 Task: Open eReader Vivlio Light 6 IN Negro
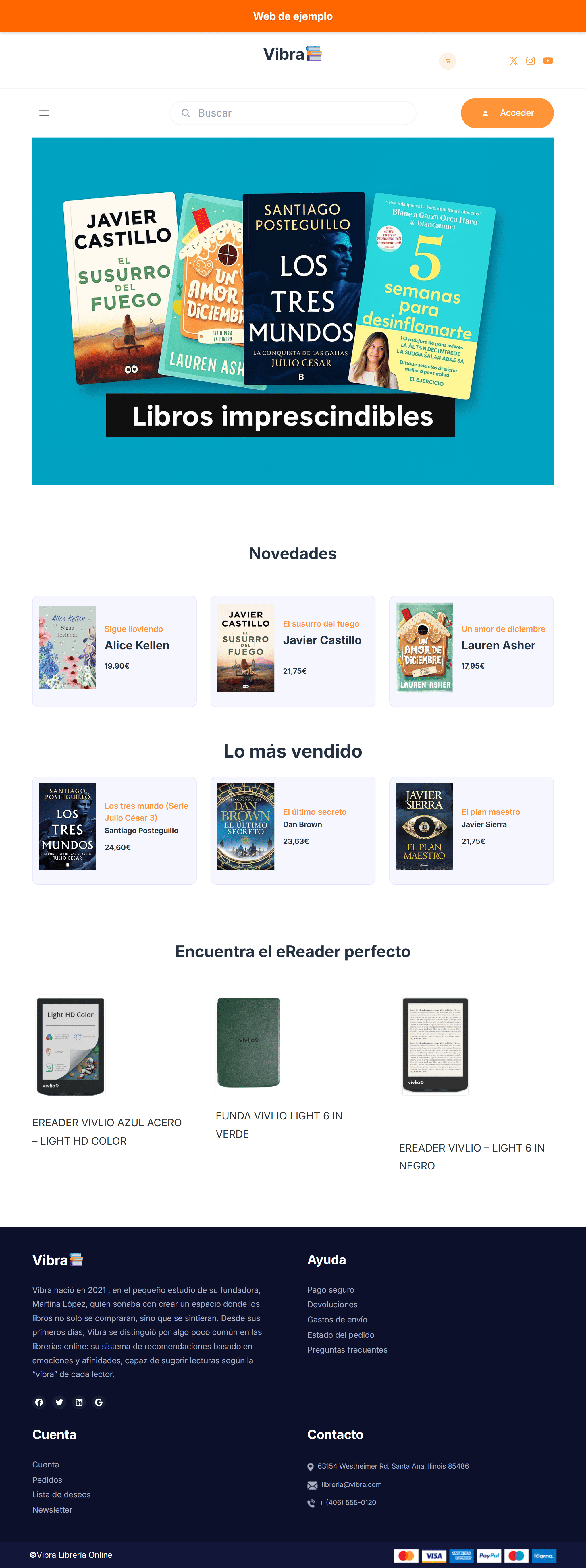point(471,1156)
